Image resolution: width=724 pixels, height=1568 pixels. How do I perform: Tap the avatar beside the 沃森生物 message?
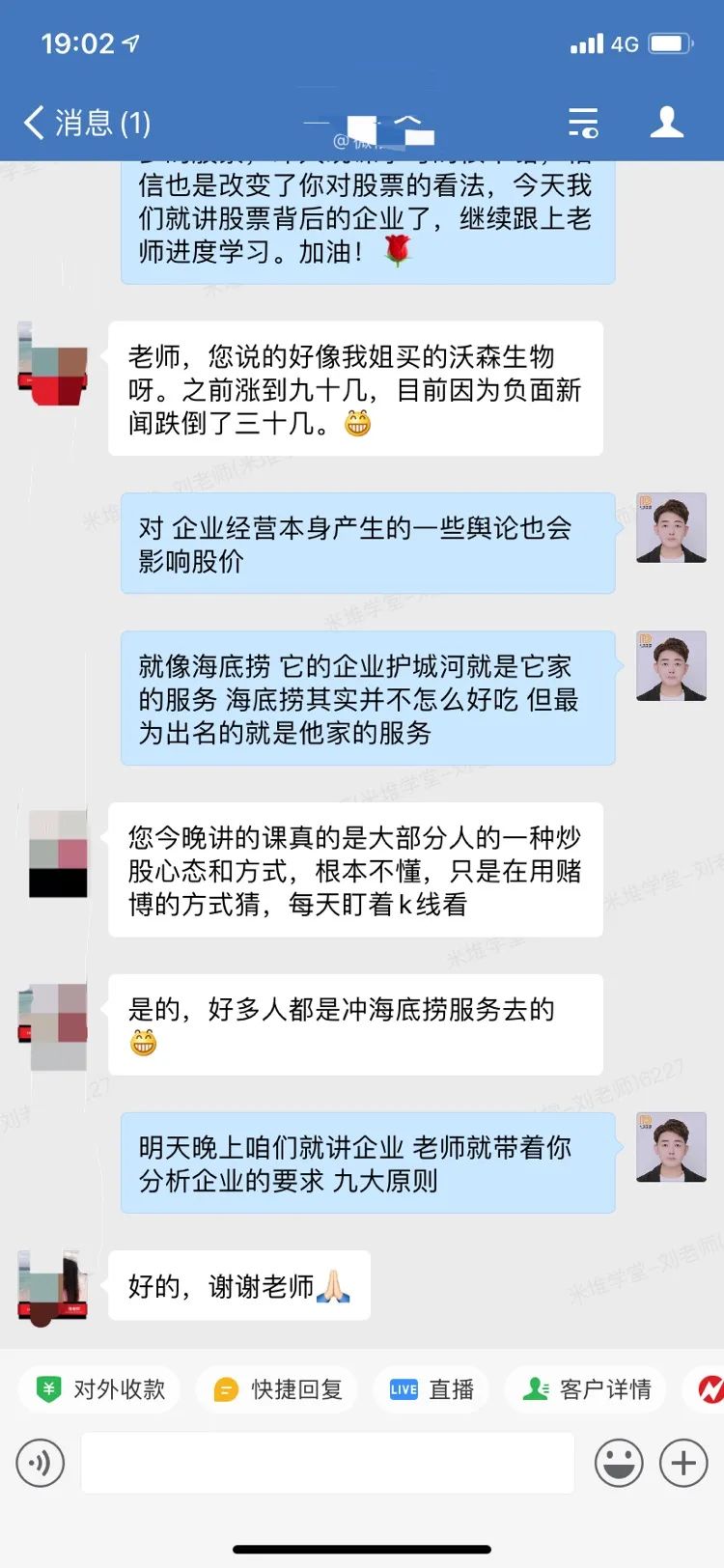(53, 365)
